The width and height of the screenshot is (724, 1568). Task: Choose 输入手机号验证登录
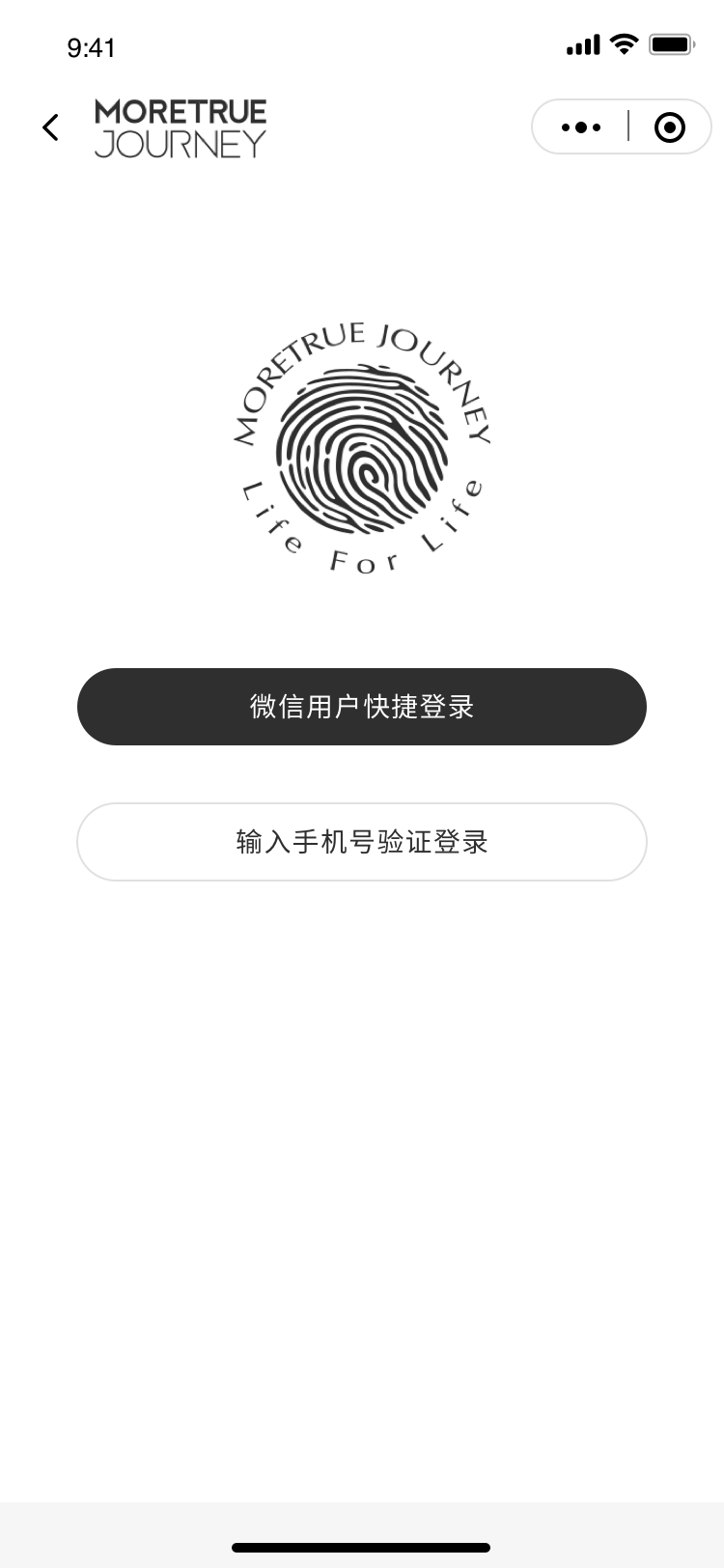(x=362, y=842)
